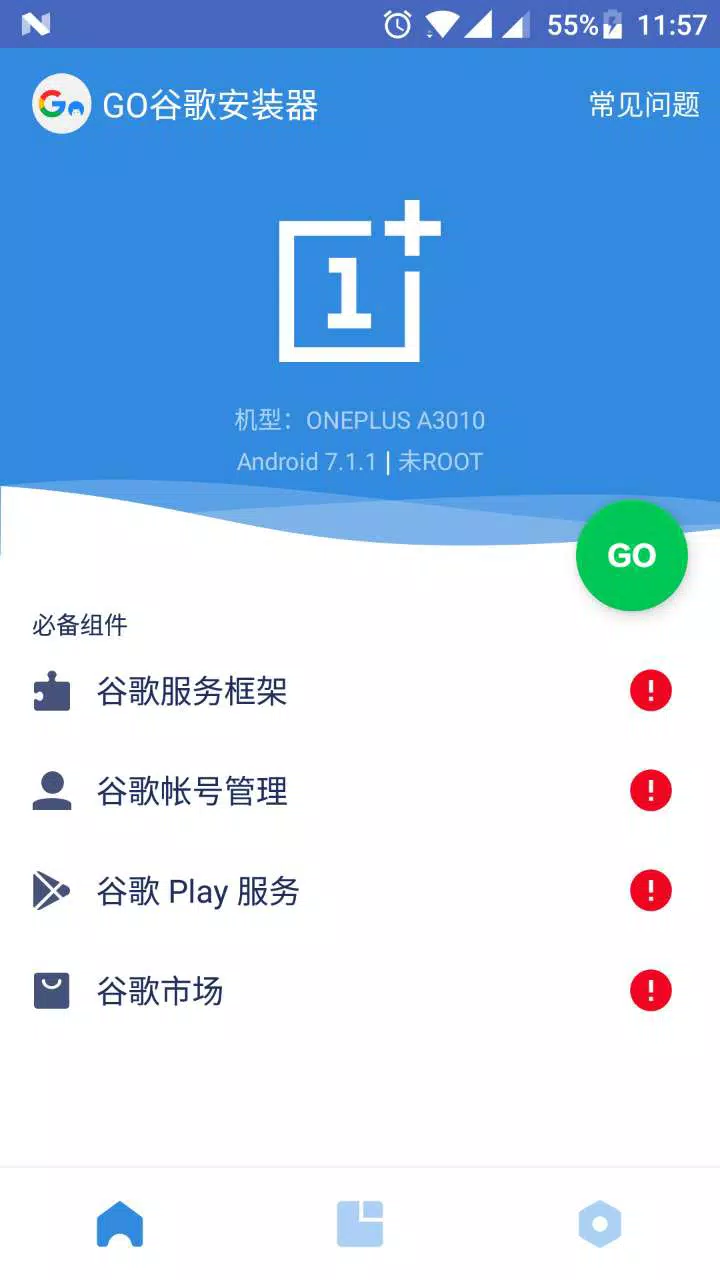Select the 谷歌服务框架 list entry
Viewport: 720px width, 1280px height.
point(195,691)
